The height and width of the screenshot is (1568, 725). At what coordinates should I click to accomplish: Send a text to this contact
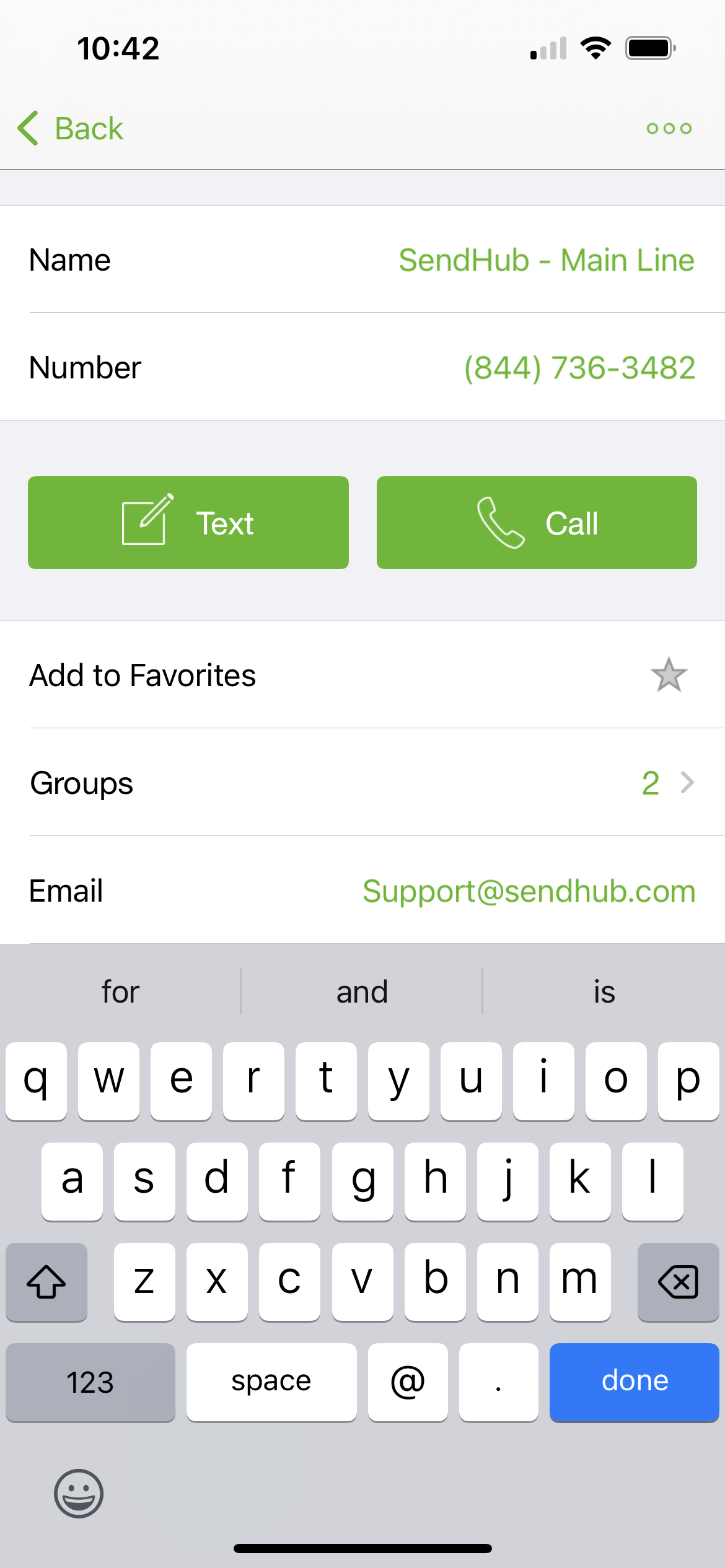(x=188, y=523)
